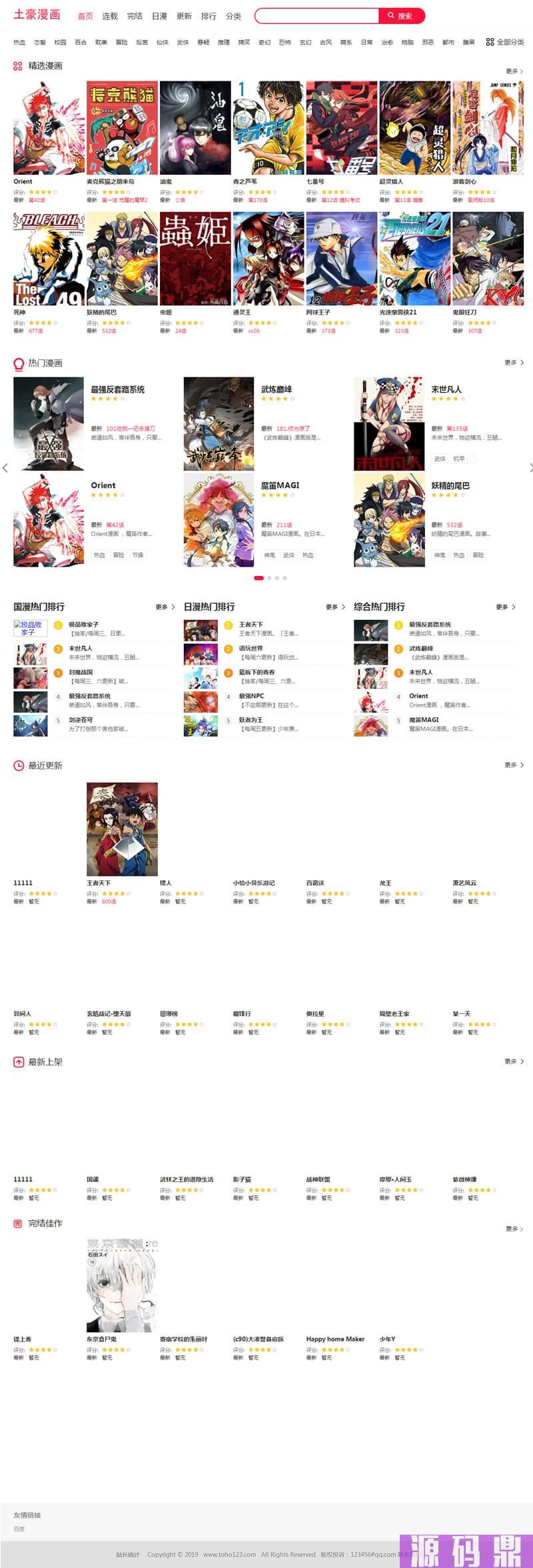
Task: Open 王者天下 in recent updates
Action: coord(122,829)
